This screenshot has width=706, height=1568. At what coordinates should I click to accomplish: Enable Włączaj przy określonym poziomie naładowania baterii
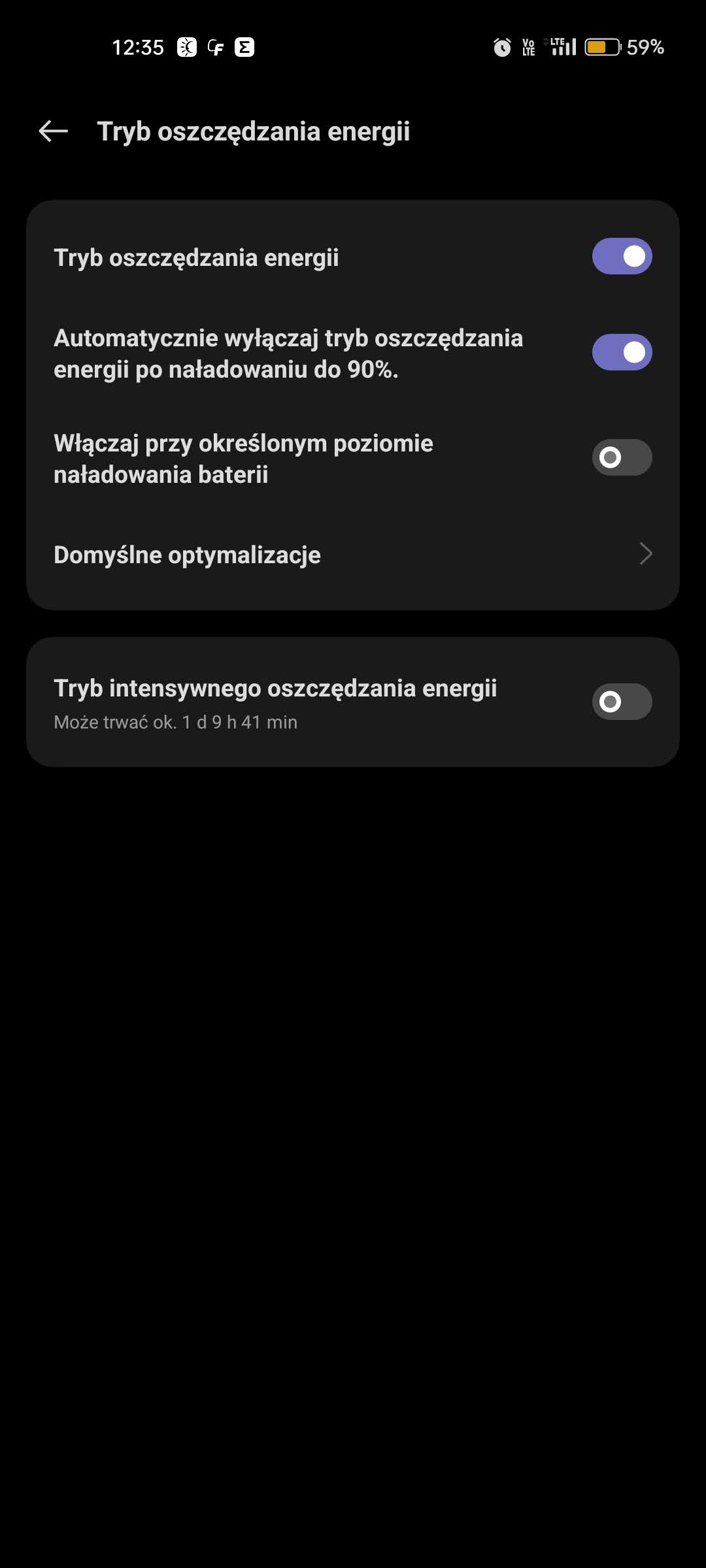(622, 457)
